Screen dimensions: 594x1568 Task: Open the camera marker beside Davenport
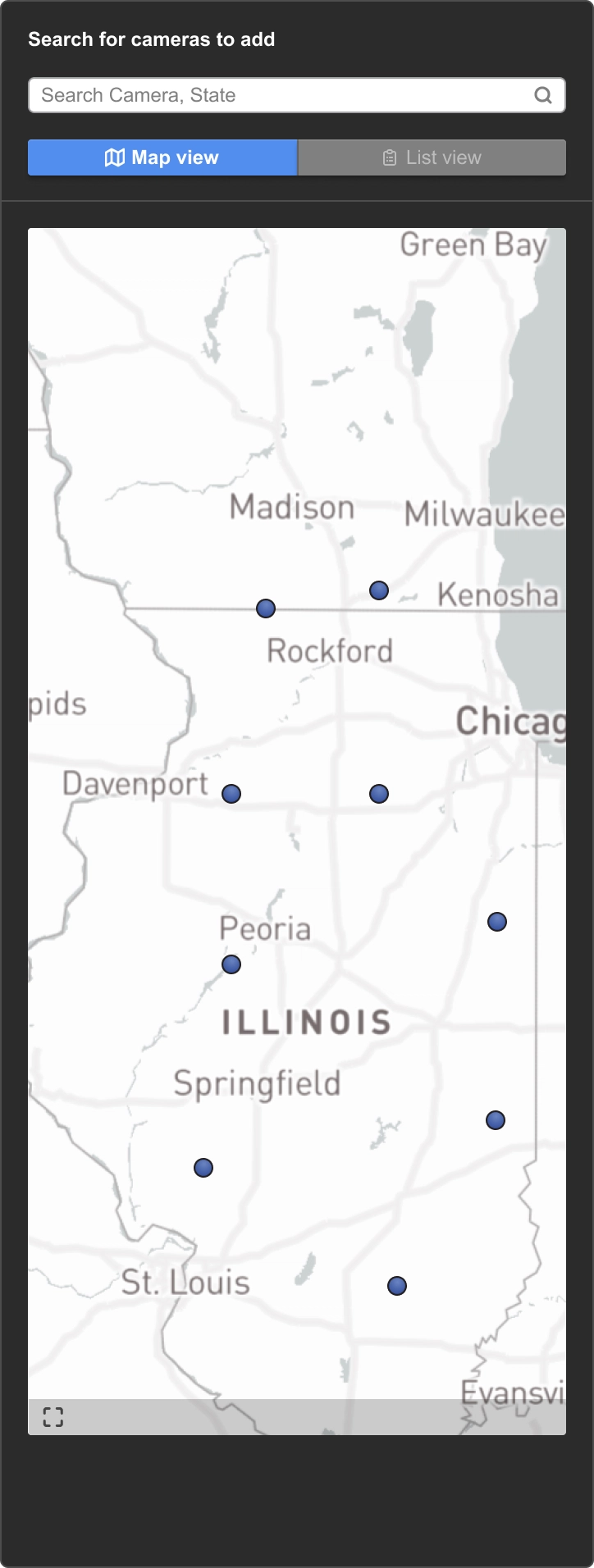(x=231, y=794)
